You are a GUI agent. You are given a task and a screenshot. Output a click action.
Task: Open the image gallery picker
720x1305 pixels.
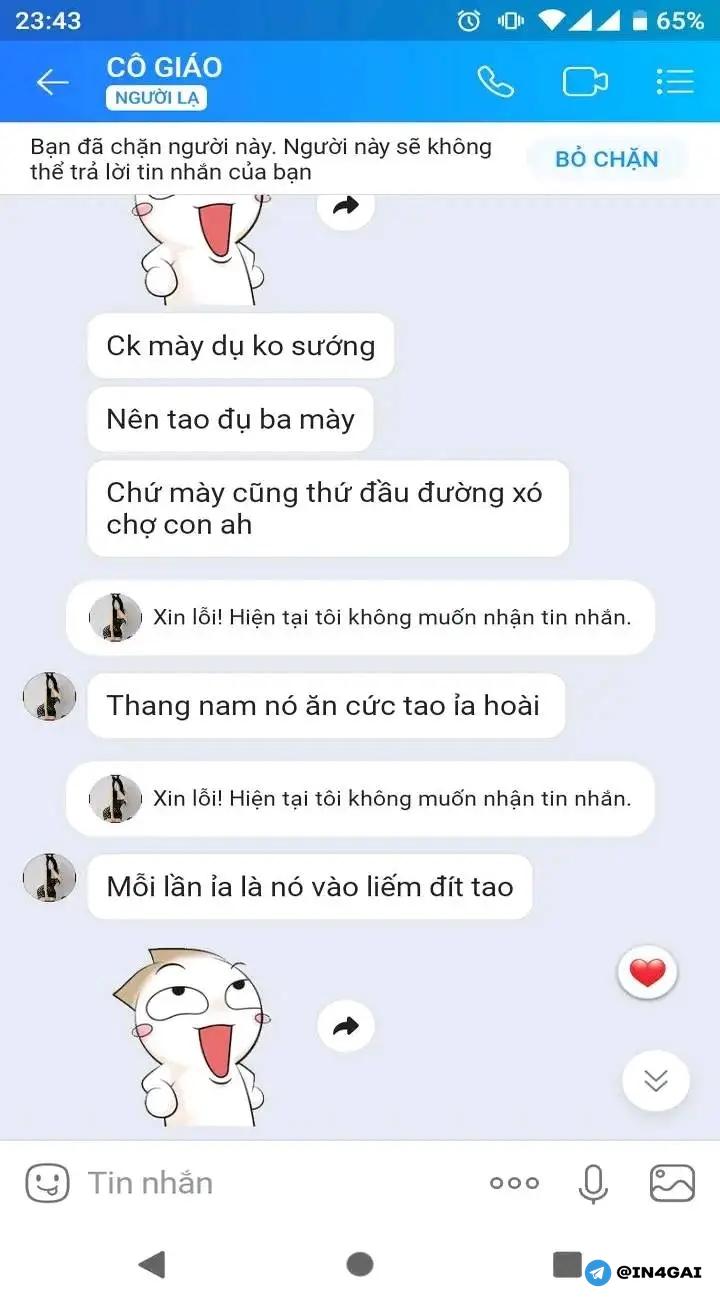point(672,1183)
